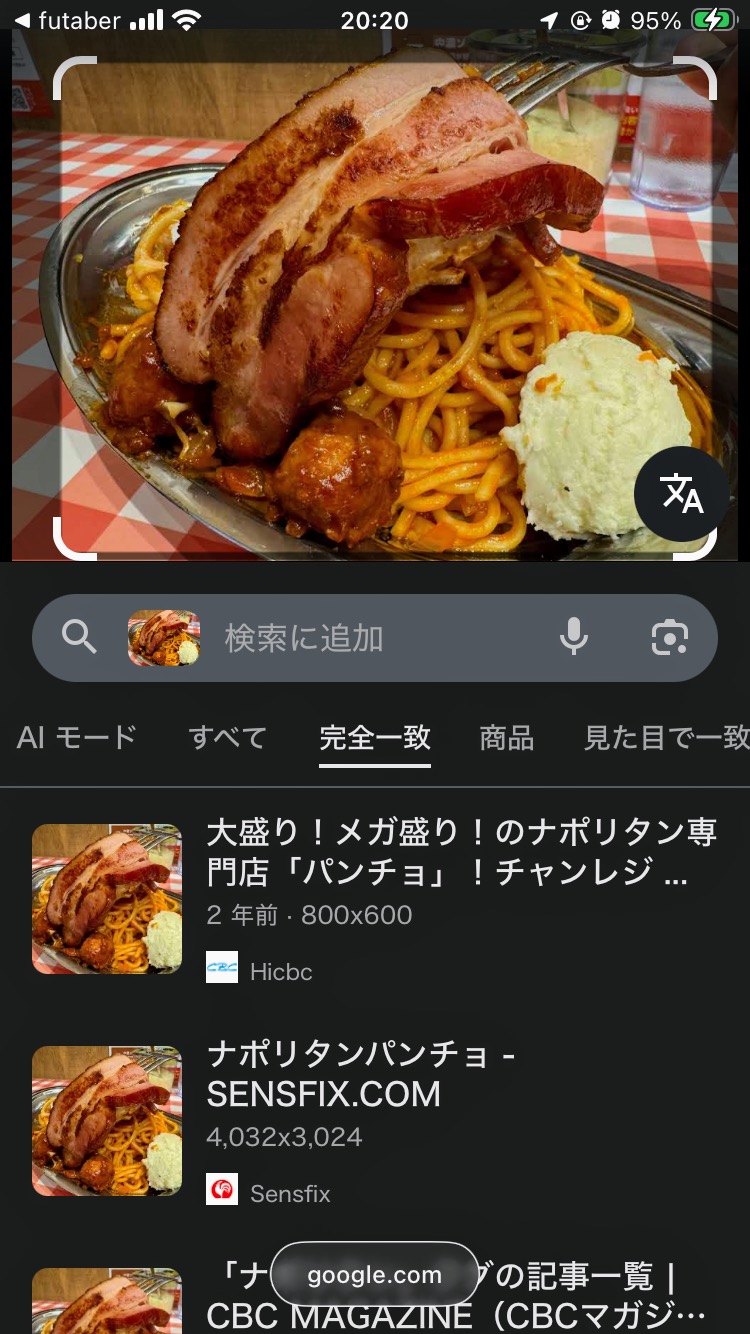This screenshot has height=1334, width=750.
Task: Tap the translate button on the image
Action: point(682,494)
